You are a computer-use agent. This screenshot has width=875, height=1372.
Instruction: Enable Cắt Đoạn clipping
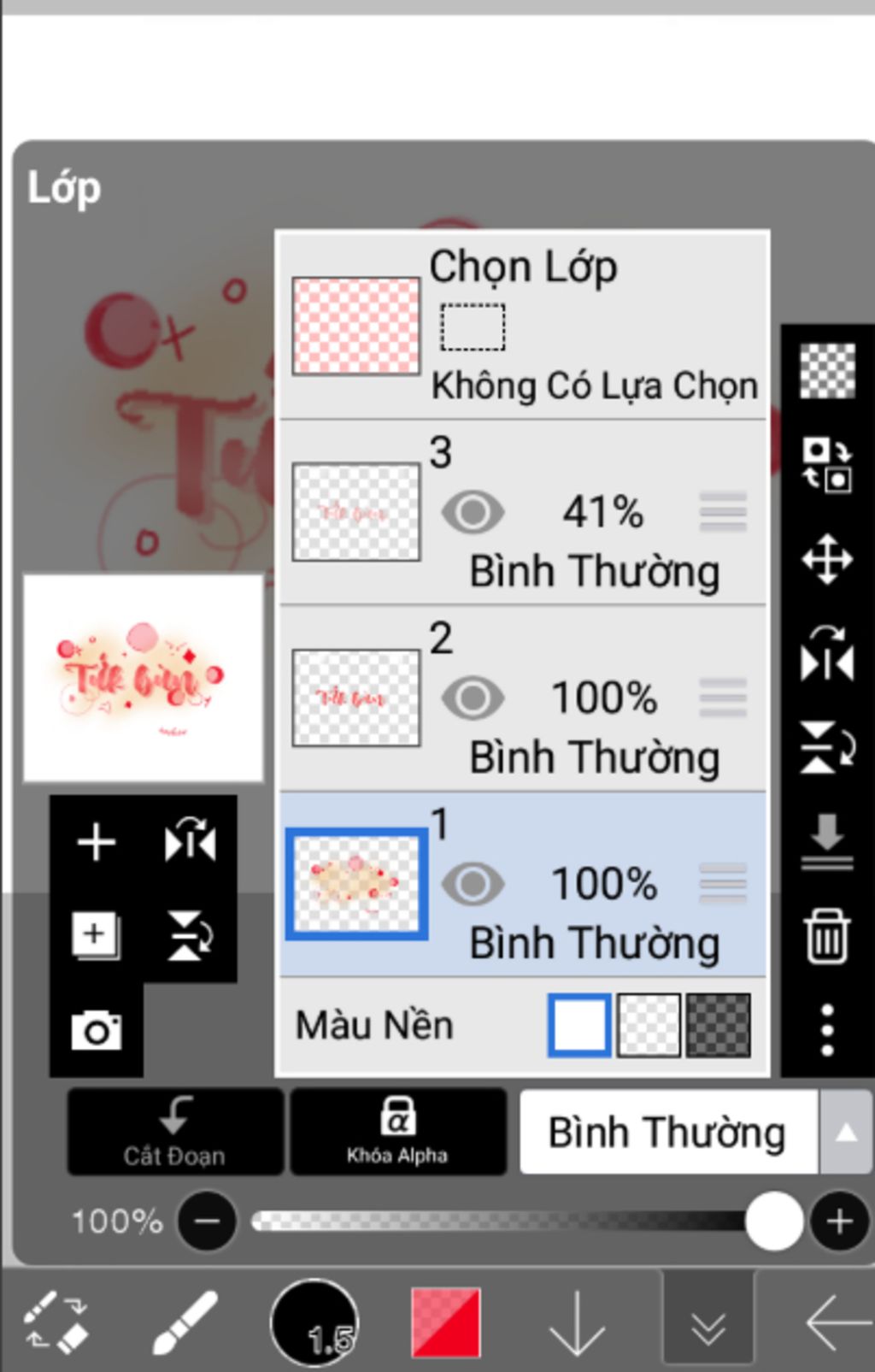coord(175,1132)
